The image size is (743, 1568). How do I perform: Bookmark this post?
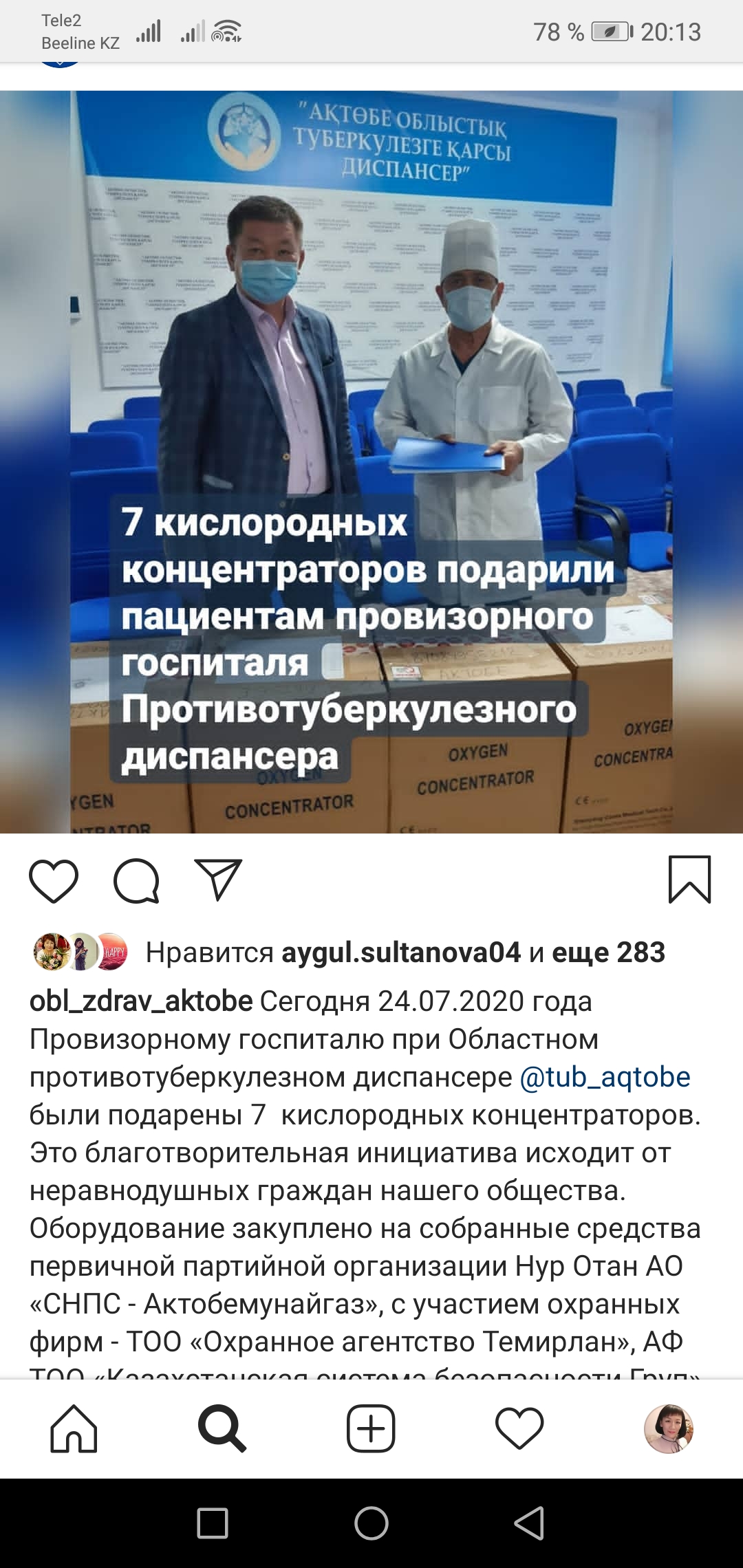[689, 880]
